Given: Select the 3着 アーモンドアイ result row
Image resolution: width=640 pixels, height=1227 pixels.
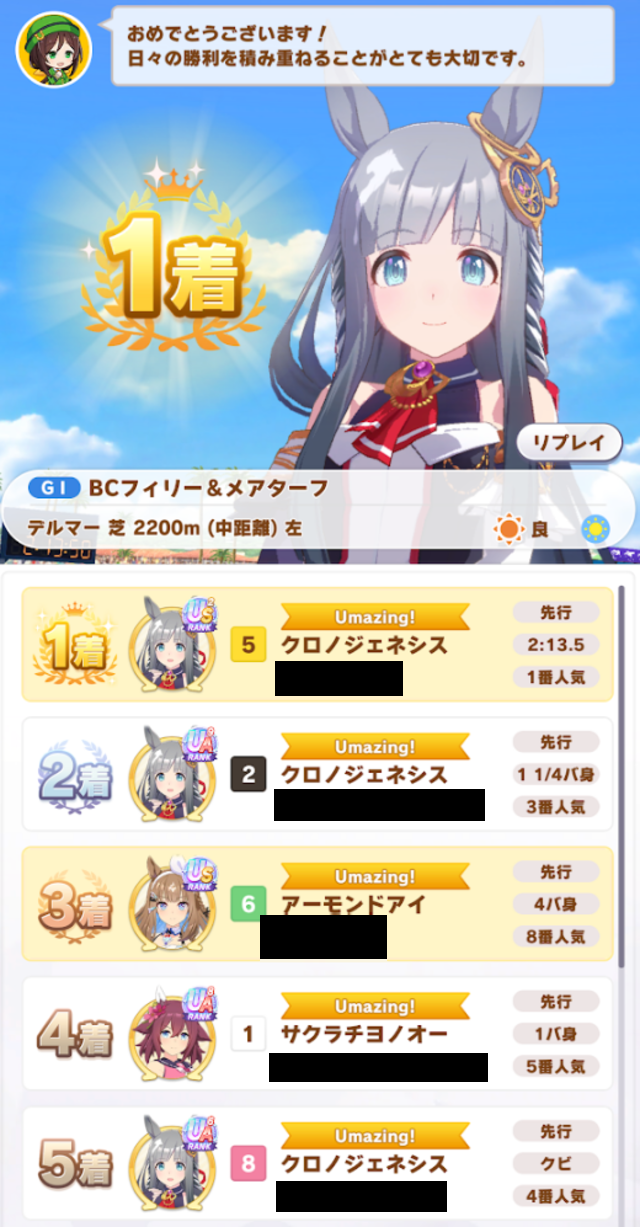Looking at the screenshot, I should 316,904.
